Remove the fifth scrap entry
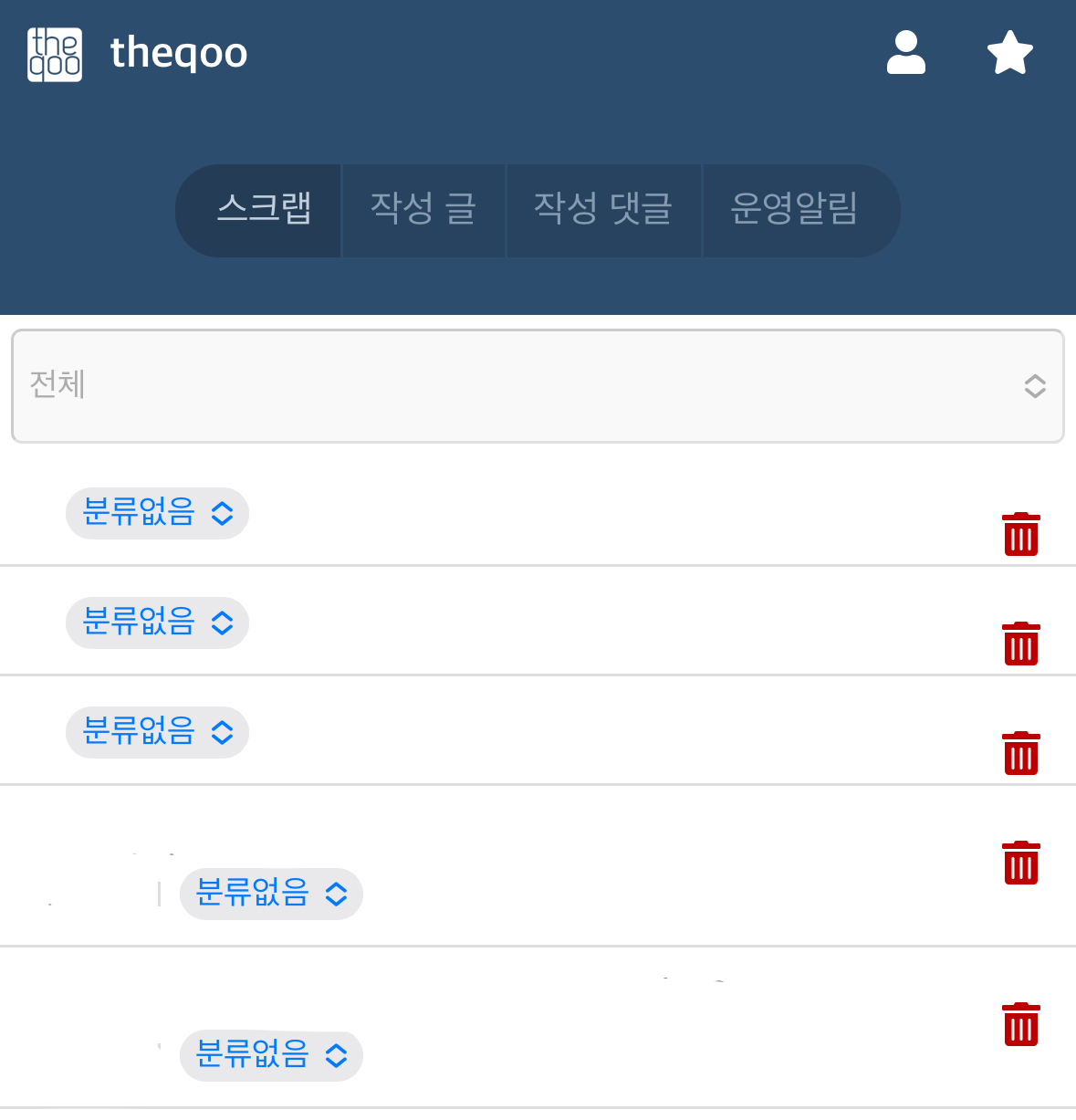1076x1120 pixels. pos(1020,1024)
